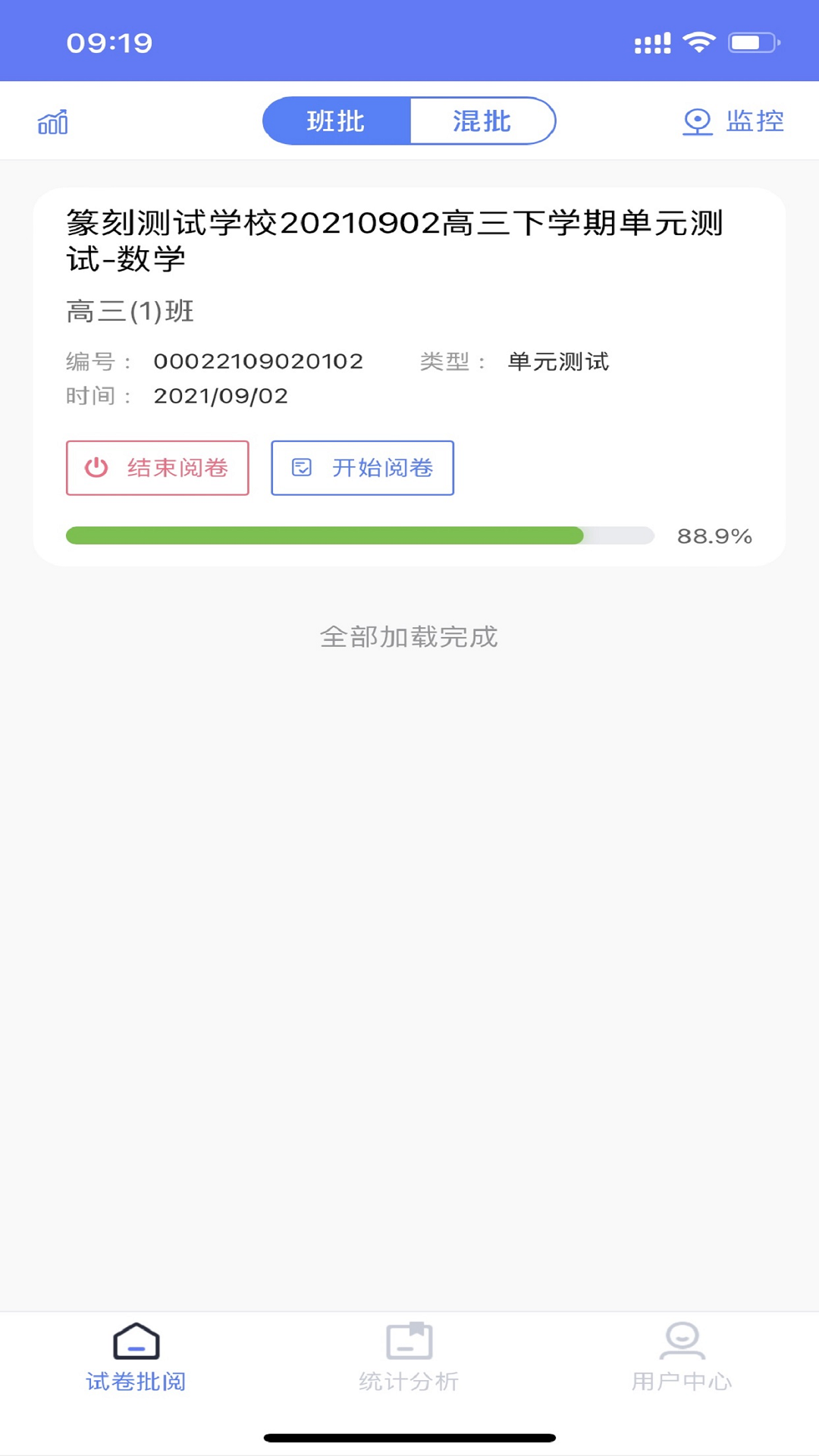Select the exam number 00022109020102

pos(258,362)
